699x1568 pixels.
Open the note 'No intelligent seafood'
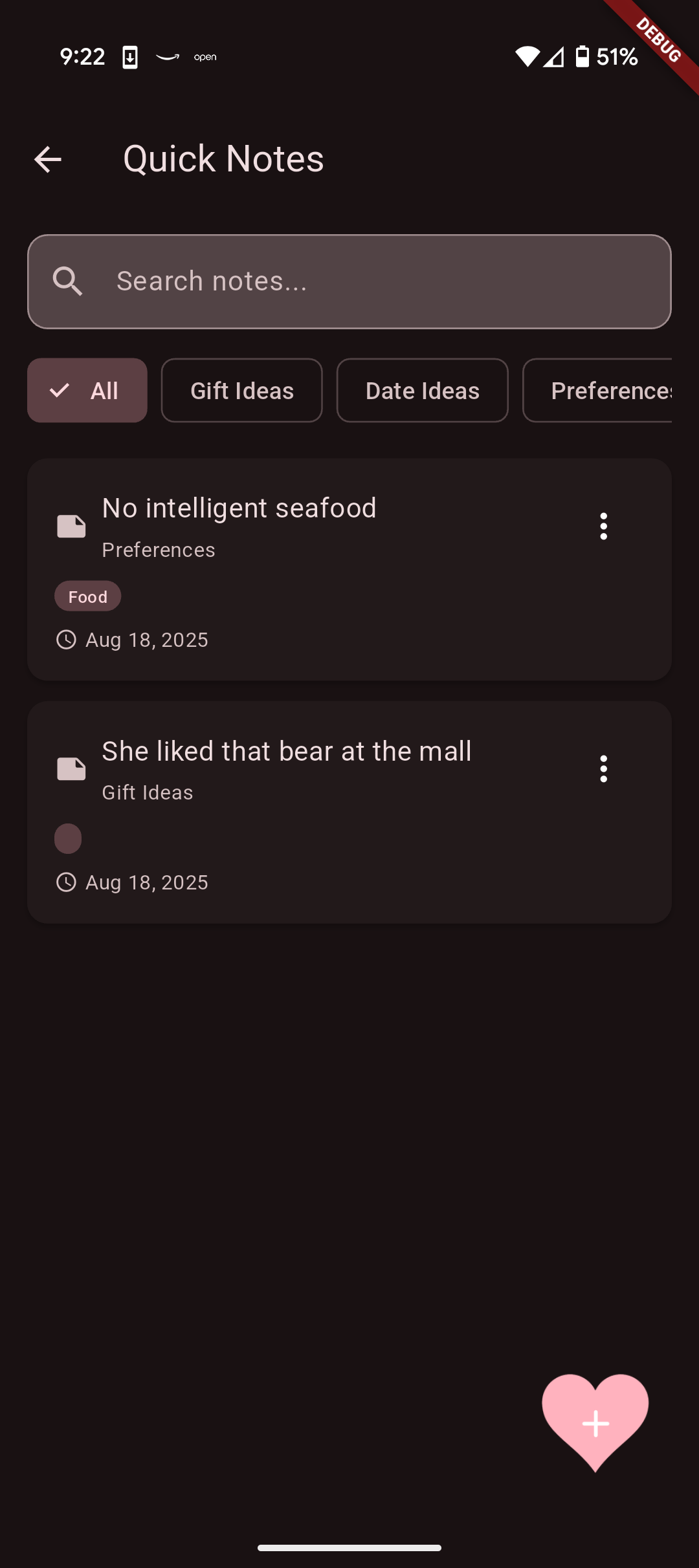point(239,507)
